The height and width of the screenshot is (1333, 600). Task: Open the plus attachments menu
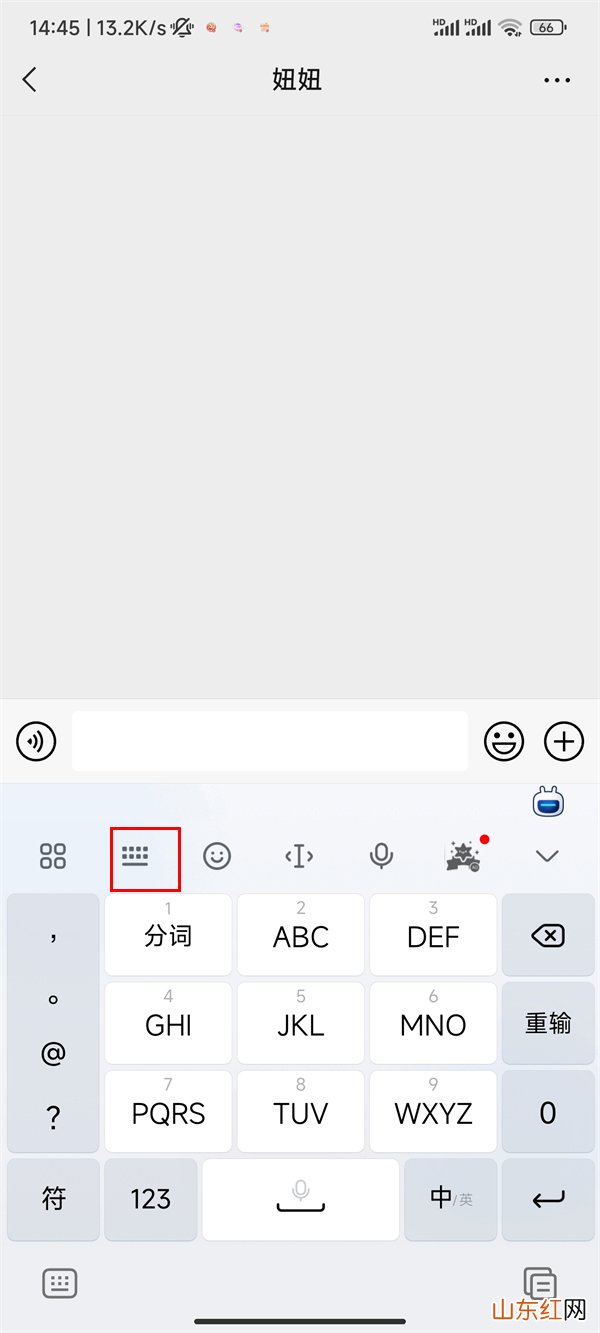[x=564, y=741]
